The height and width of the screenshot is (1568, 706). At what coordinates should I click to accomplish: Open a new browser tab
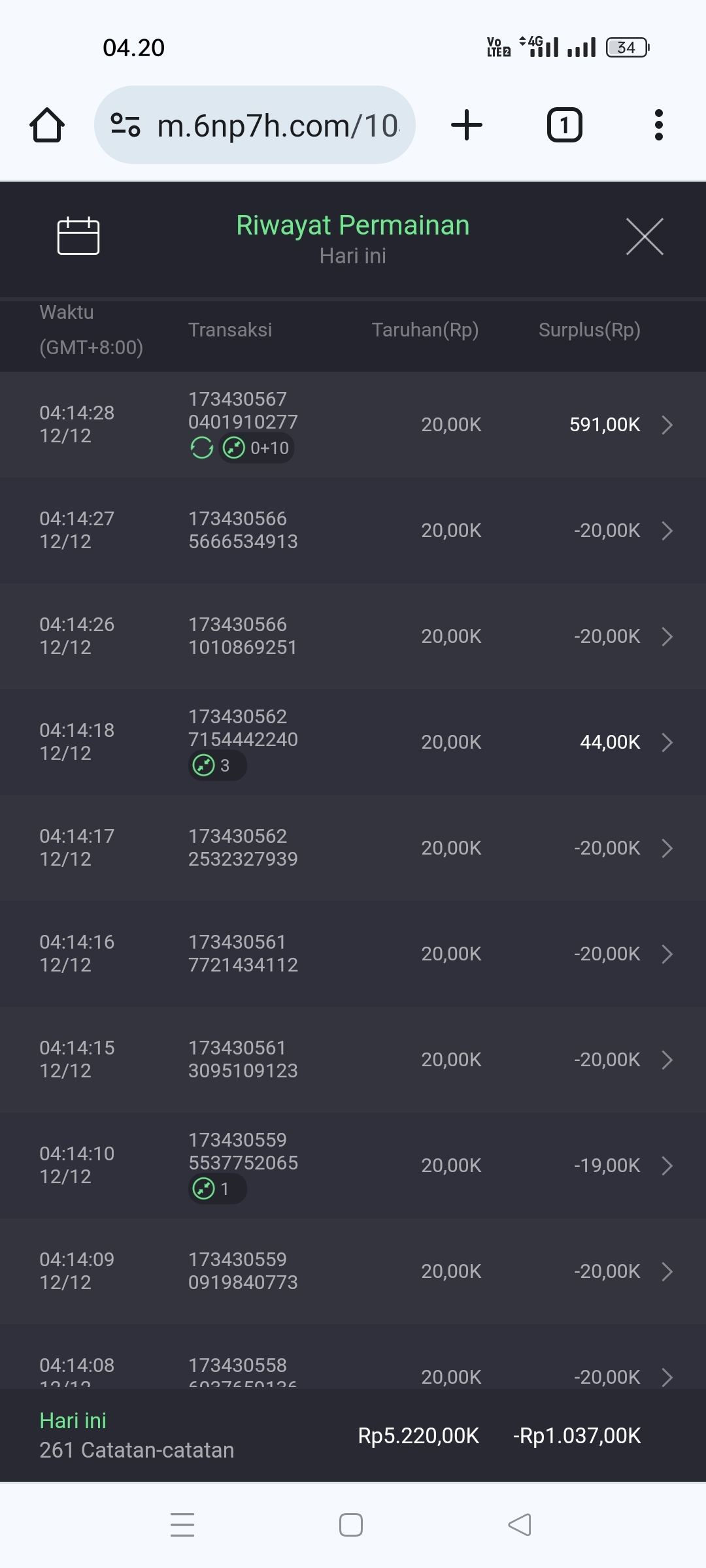467,125
